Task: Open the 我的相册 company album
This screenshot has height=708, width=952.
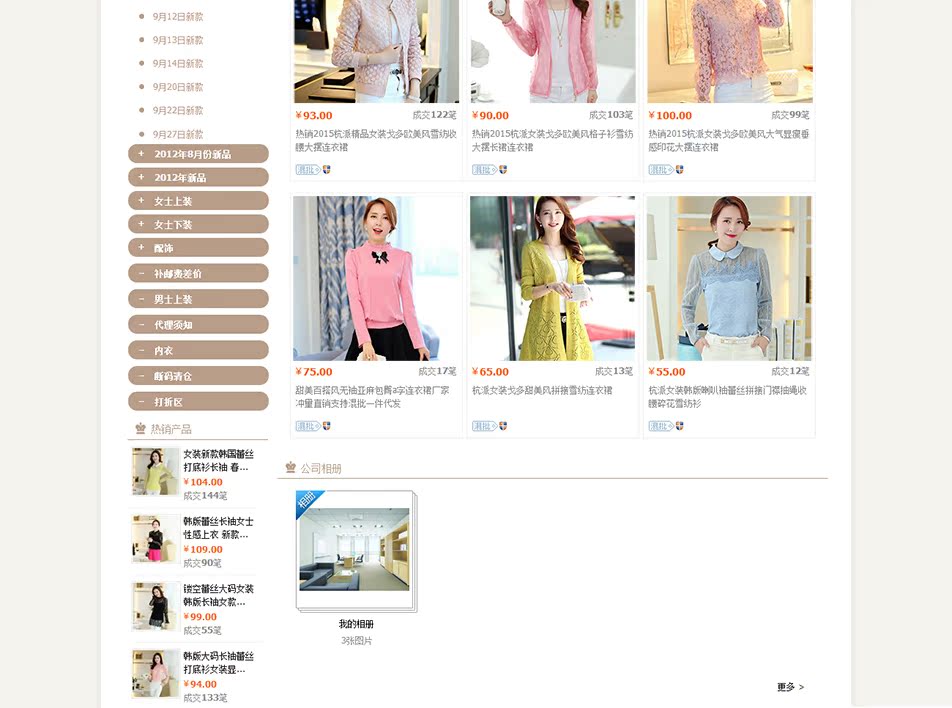Action: tap(355, 549)
